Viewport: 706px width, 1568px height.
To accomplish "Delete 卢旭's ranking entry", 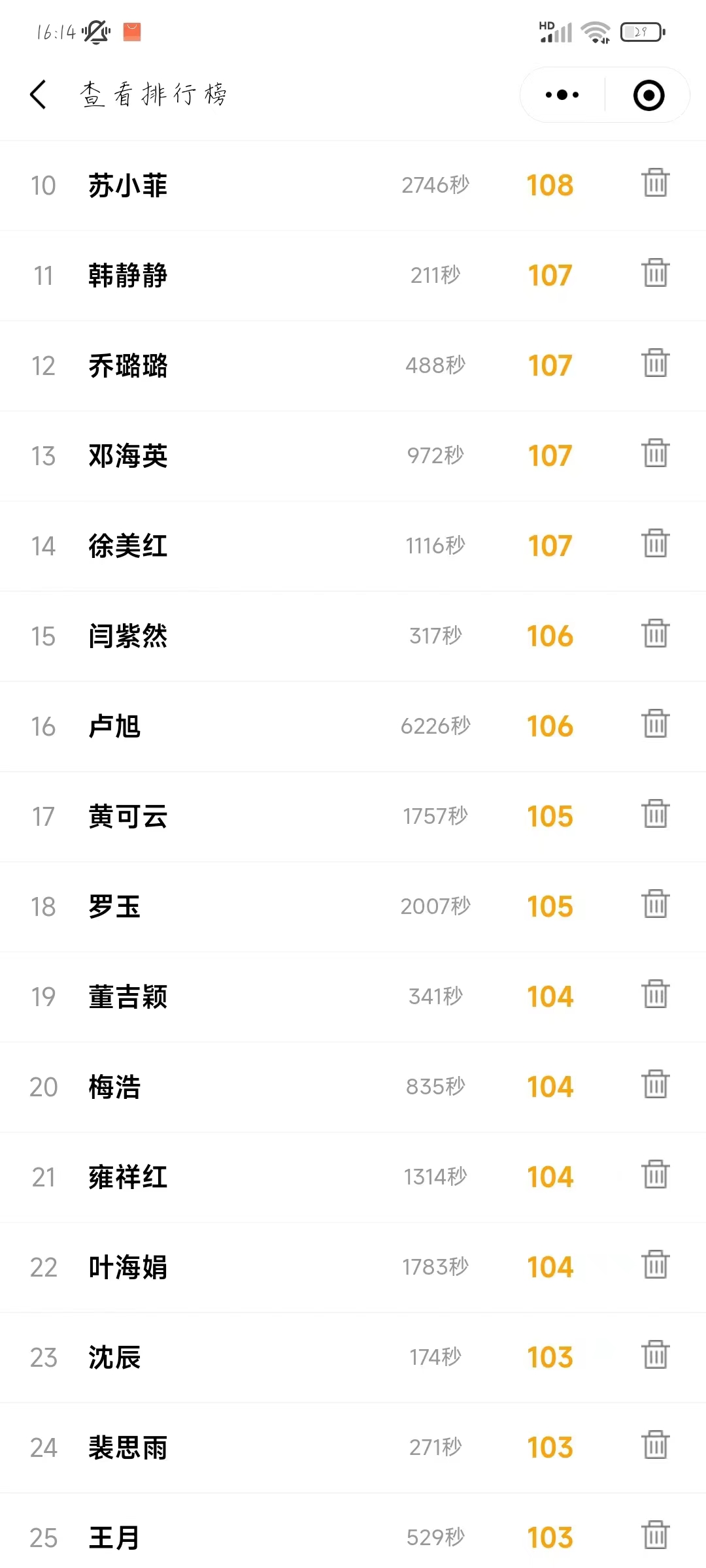I will (656, 724).
